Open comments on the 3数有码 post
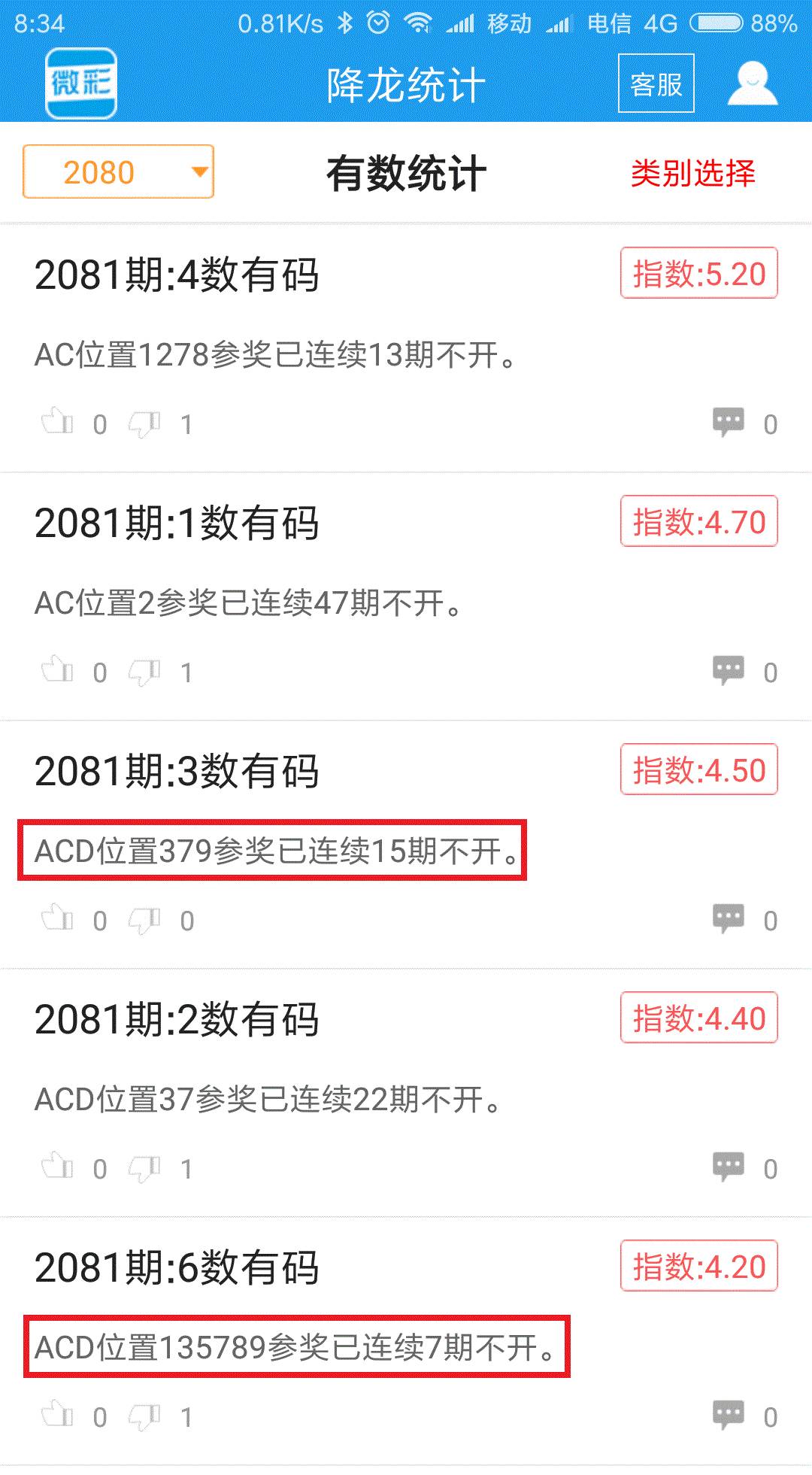Image resolution: width=812 pixels, height=1475 pixels. 728,918
